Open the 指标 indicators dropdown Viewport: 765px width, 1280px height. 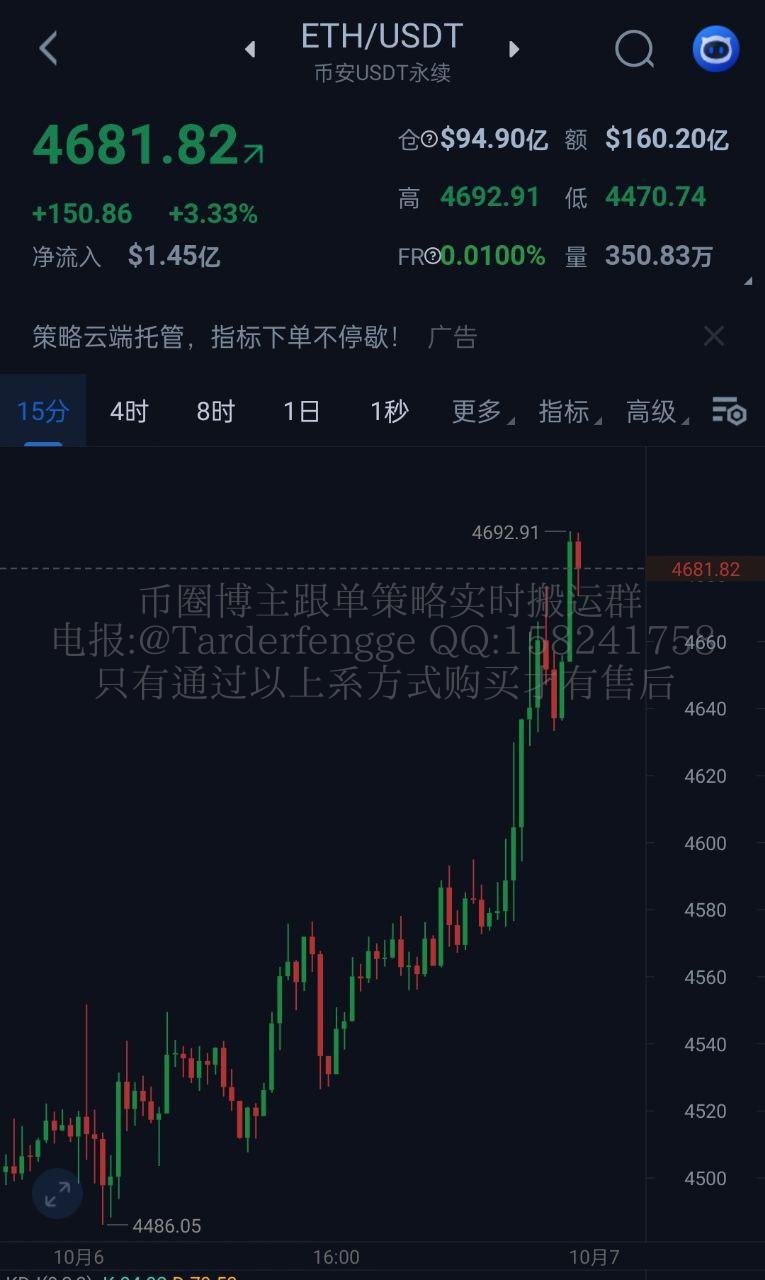pyautogui.click(x=568, y=411)
